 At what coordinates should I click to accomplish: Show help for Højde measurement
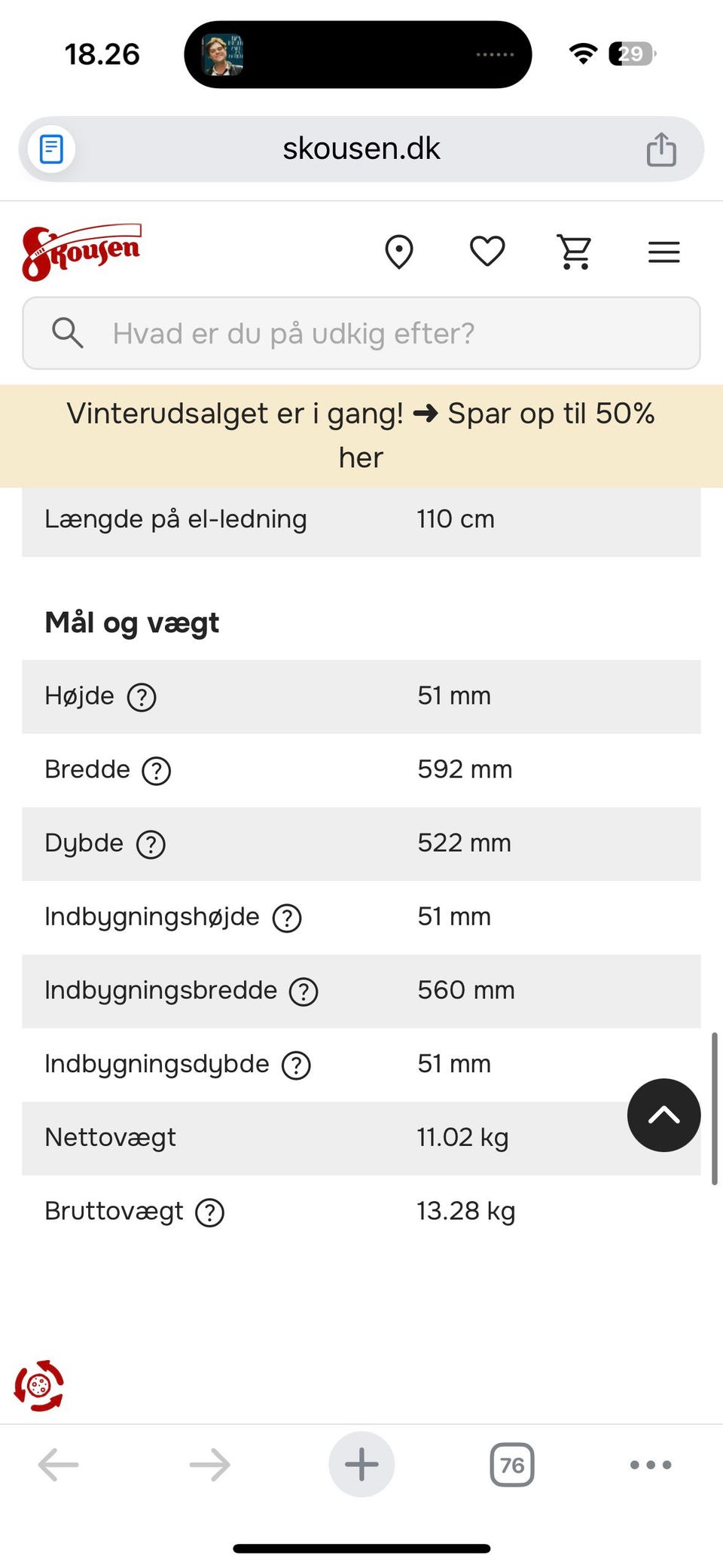[142, 698]
